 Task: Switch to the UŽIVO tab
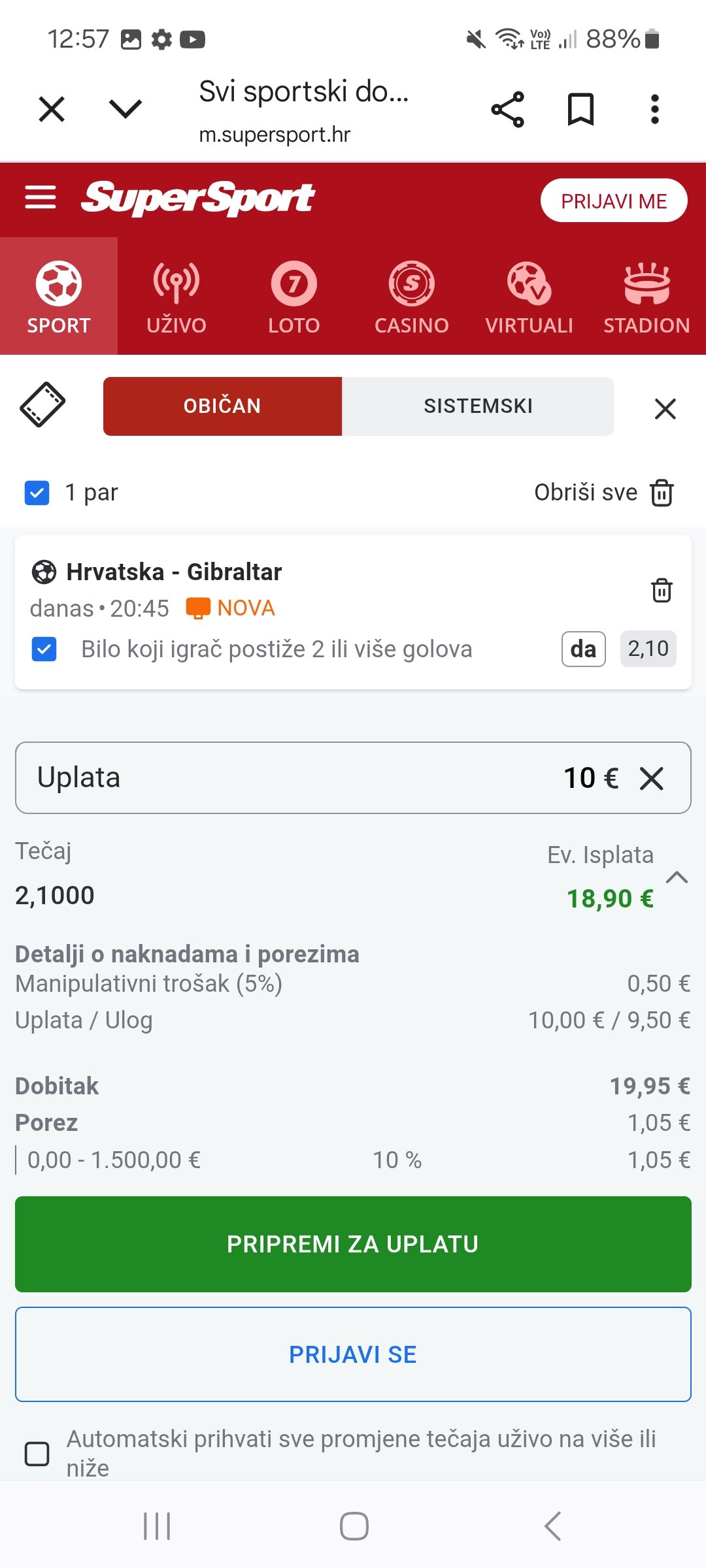point(176,297)
